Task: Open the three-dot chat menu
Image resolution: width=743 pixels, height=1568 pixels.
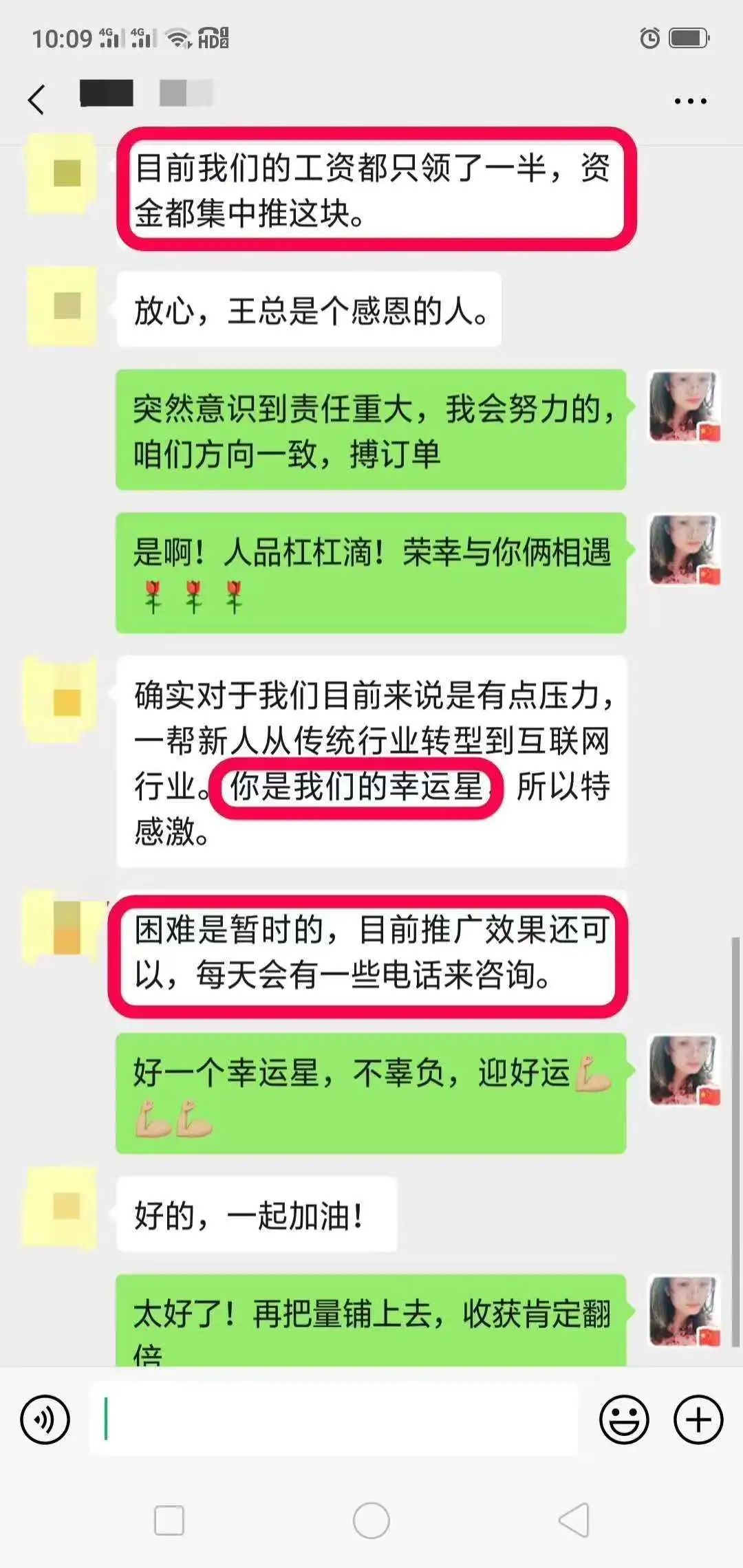Action: click(x=690, y=101)
